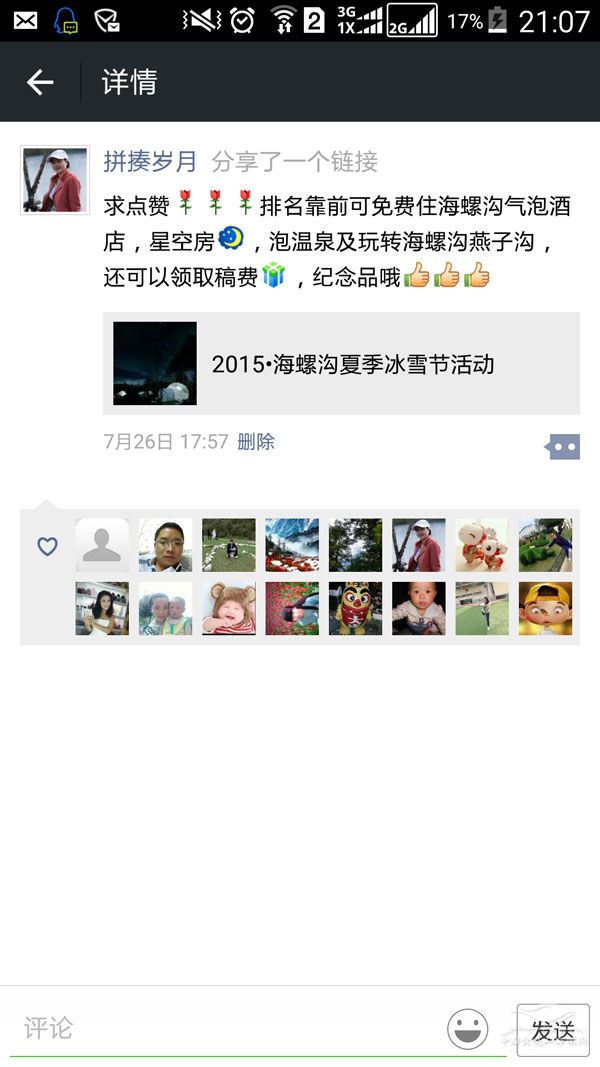Screen dimensions: 600x1067
Task: Open the cartoon boy with yellow cap avatar
Action: click(546, 608)
